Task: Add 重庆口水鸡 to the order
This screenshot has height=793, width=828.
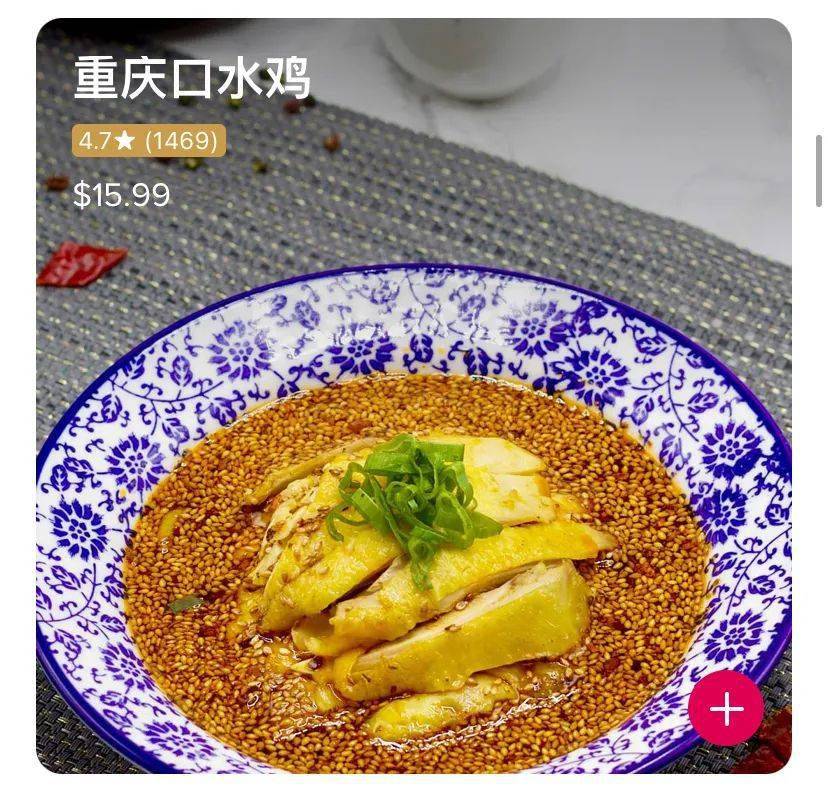Action: 726,708
